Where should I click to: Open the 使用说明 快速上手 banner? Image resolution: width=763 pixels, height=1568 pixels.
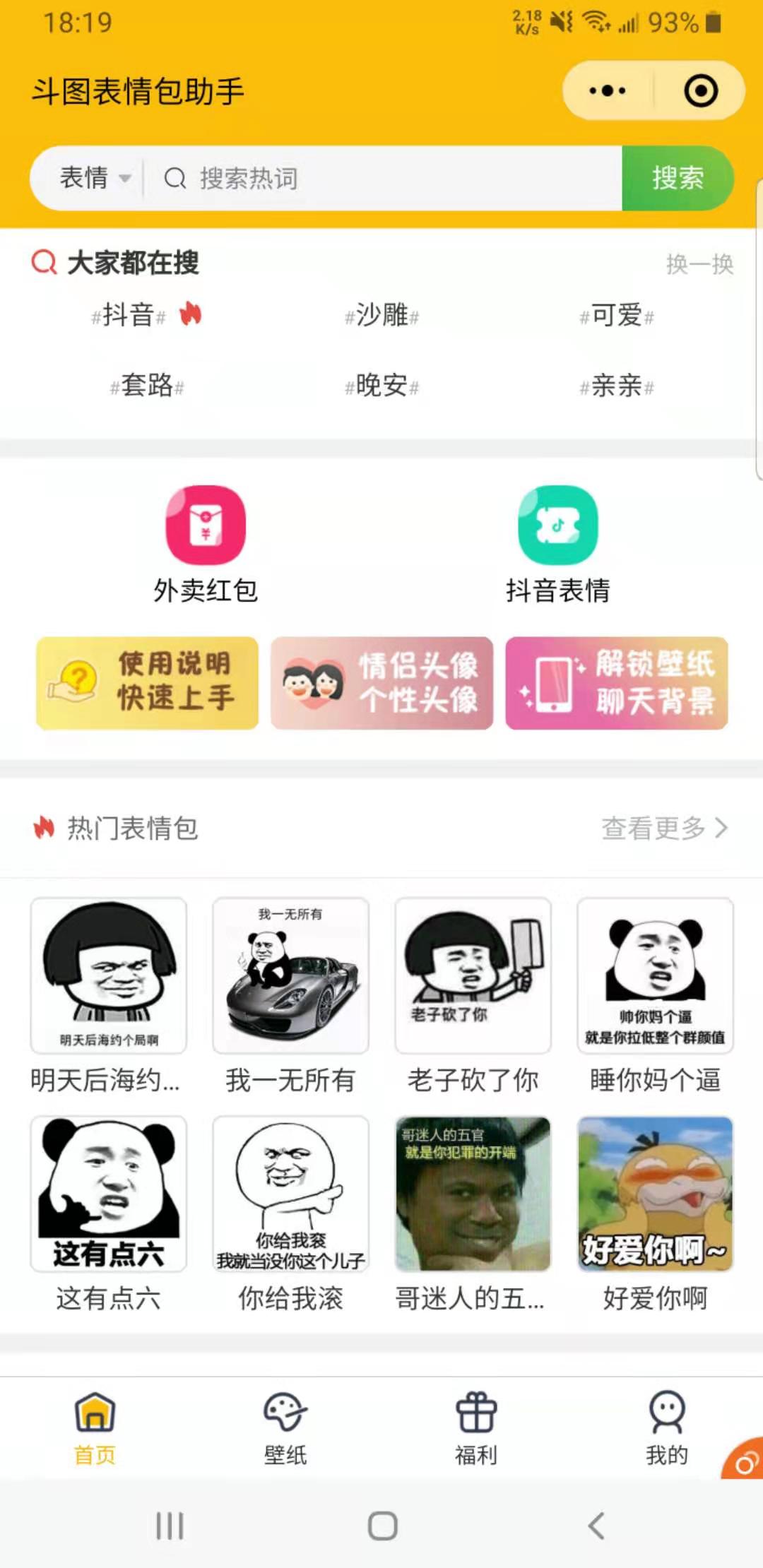[x=147, y=682]
